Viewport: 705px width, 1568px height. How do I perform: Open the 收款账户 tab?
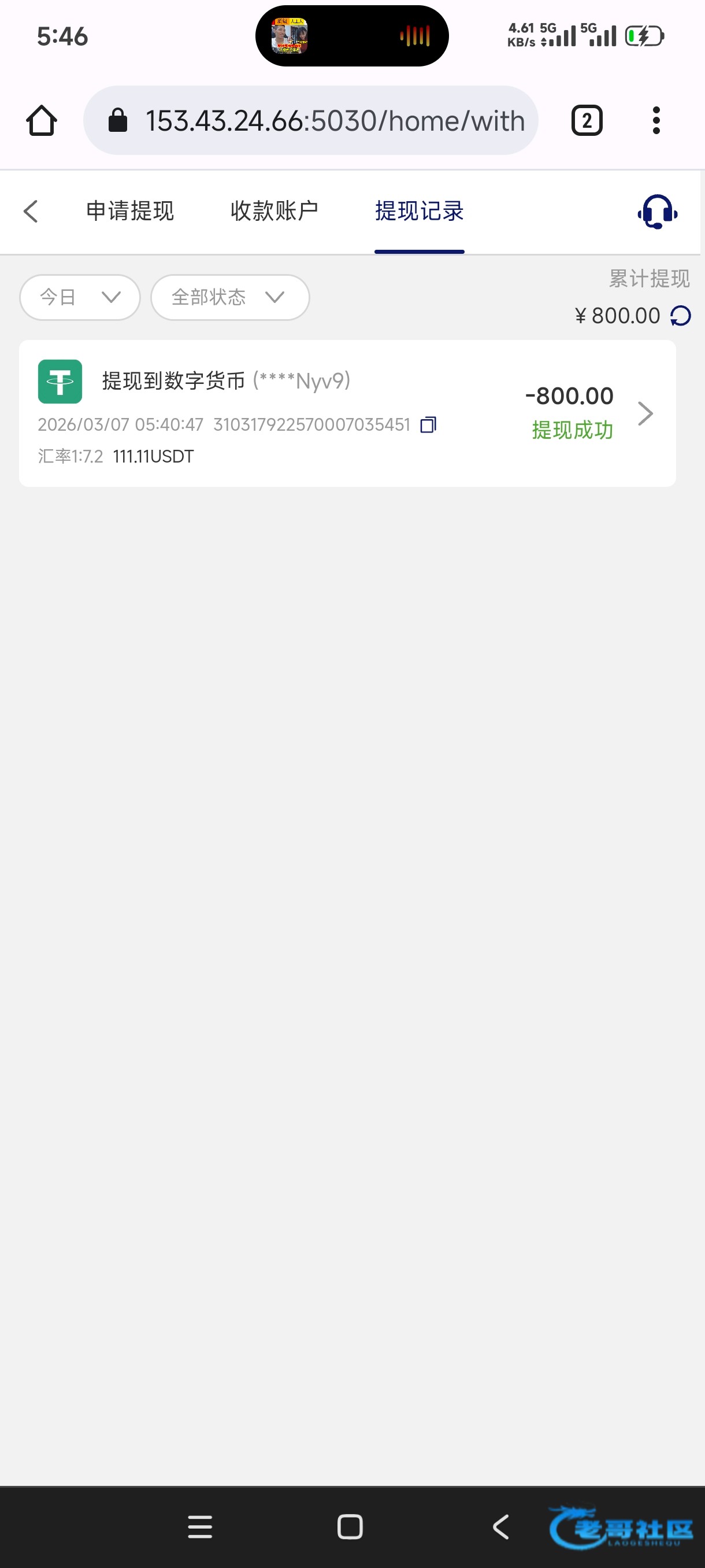274,211
